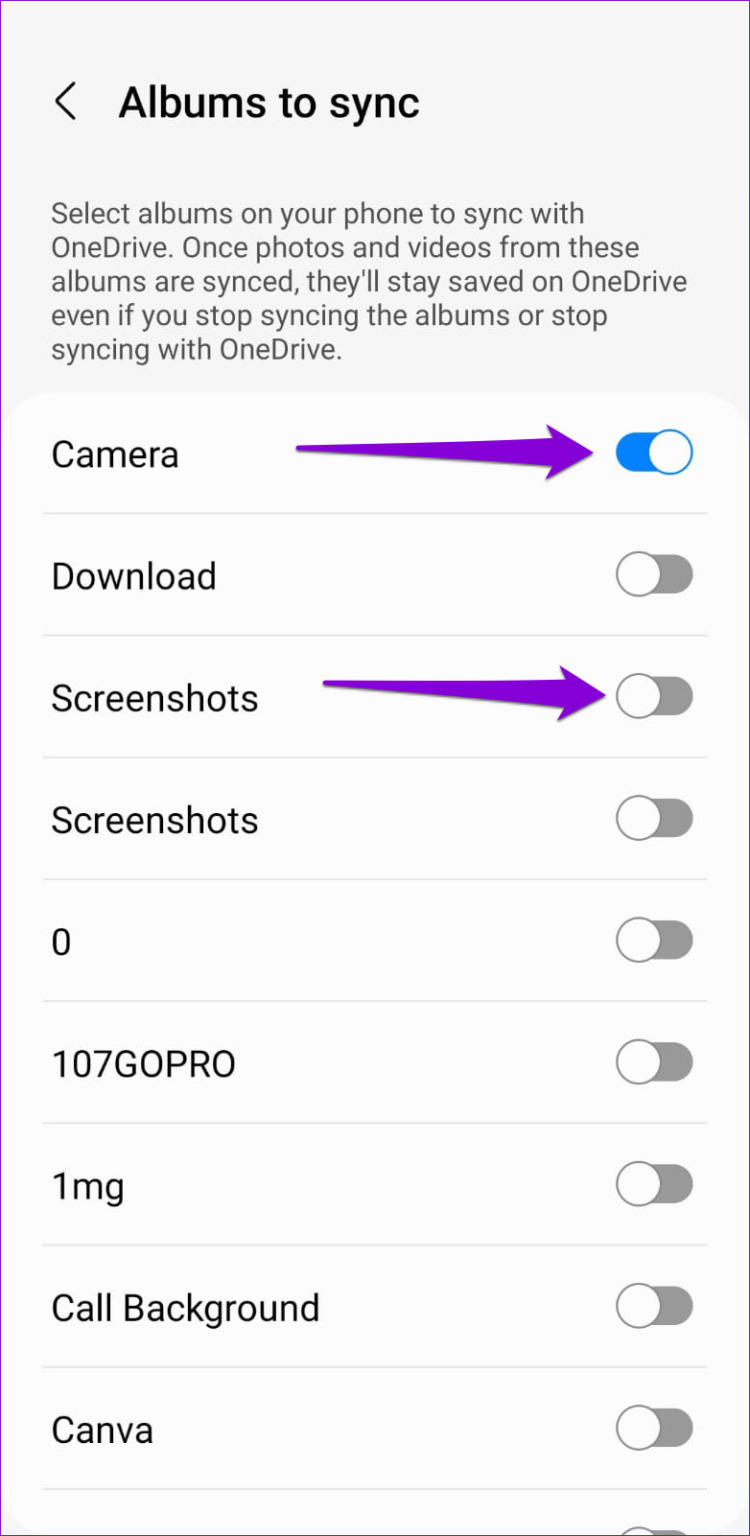
Task: Enable the first Screenshots album sync toggle
Action: [x=655, y=697]
